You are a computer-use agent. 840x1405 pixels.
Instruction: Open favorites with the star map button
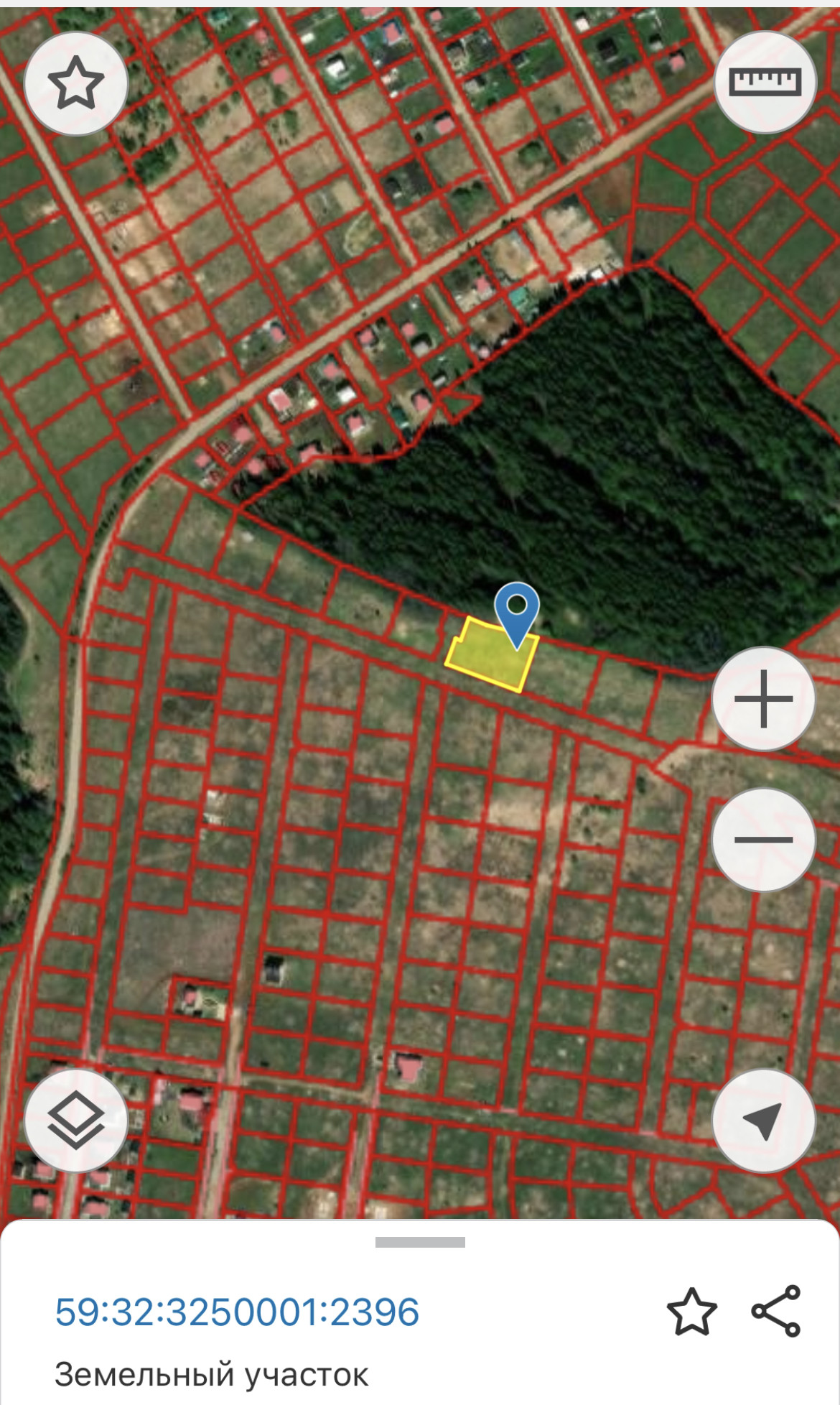tap(76, 83)
